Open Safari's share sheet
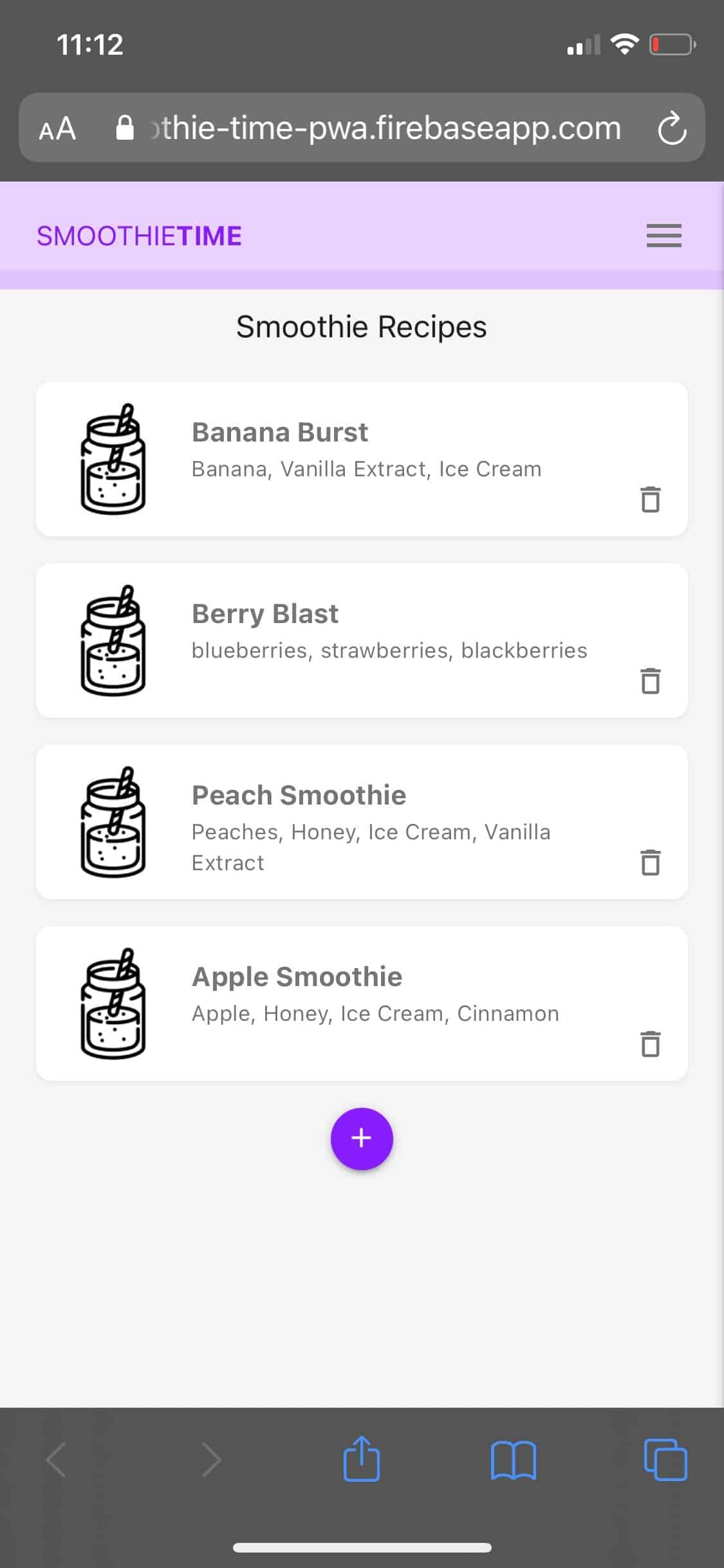The image size is (724, 1568). pyautogui.click(x=362, y=1459)
